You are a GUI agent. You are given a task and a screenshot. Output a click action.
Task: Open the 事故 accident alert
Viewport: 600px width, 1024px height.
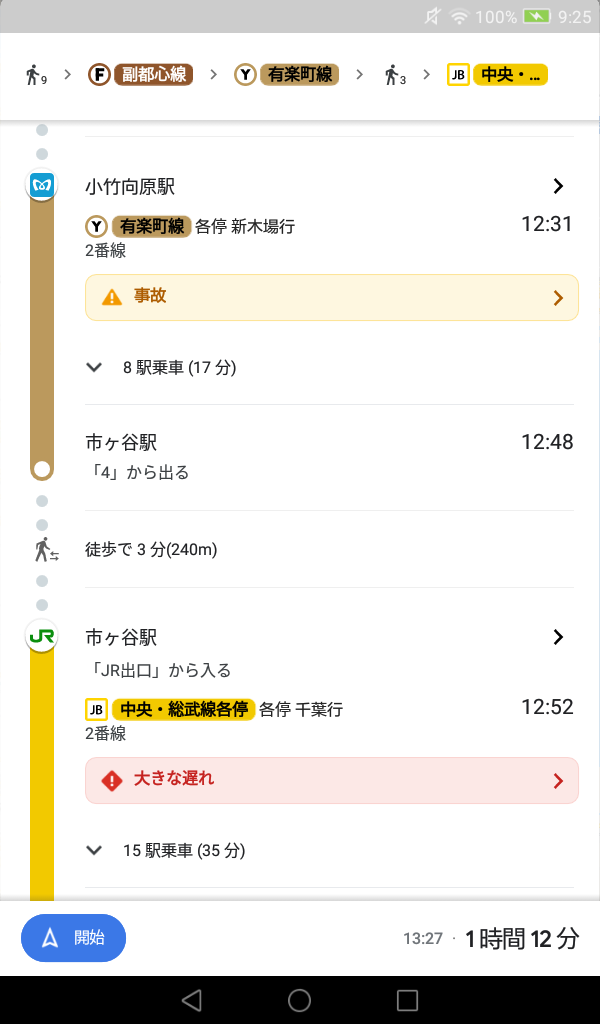tap(331, 298)
